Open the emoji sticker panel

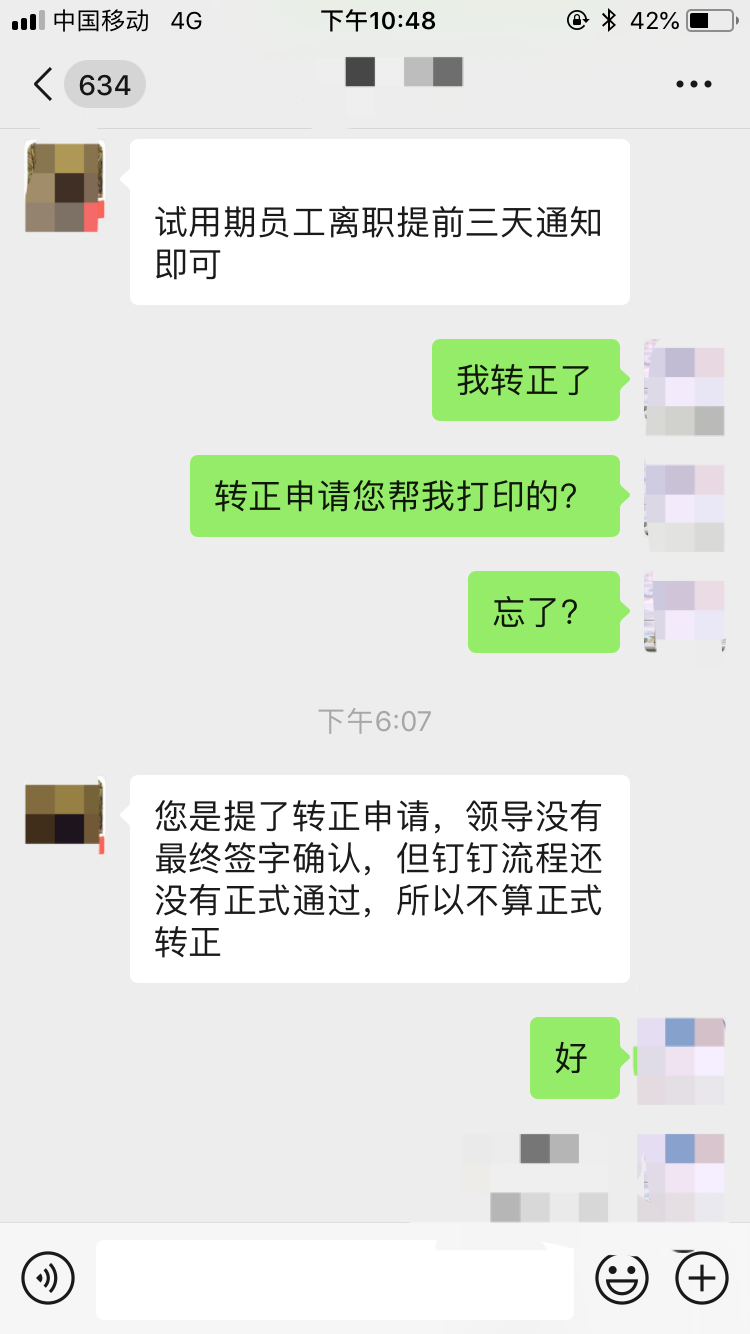[622, 1278]
